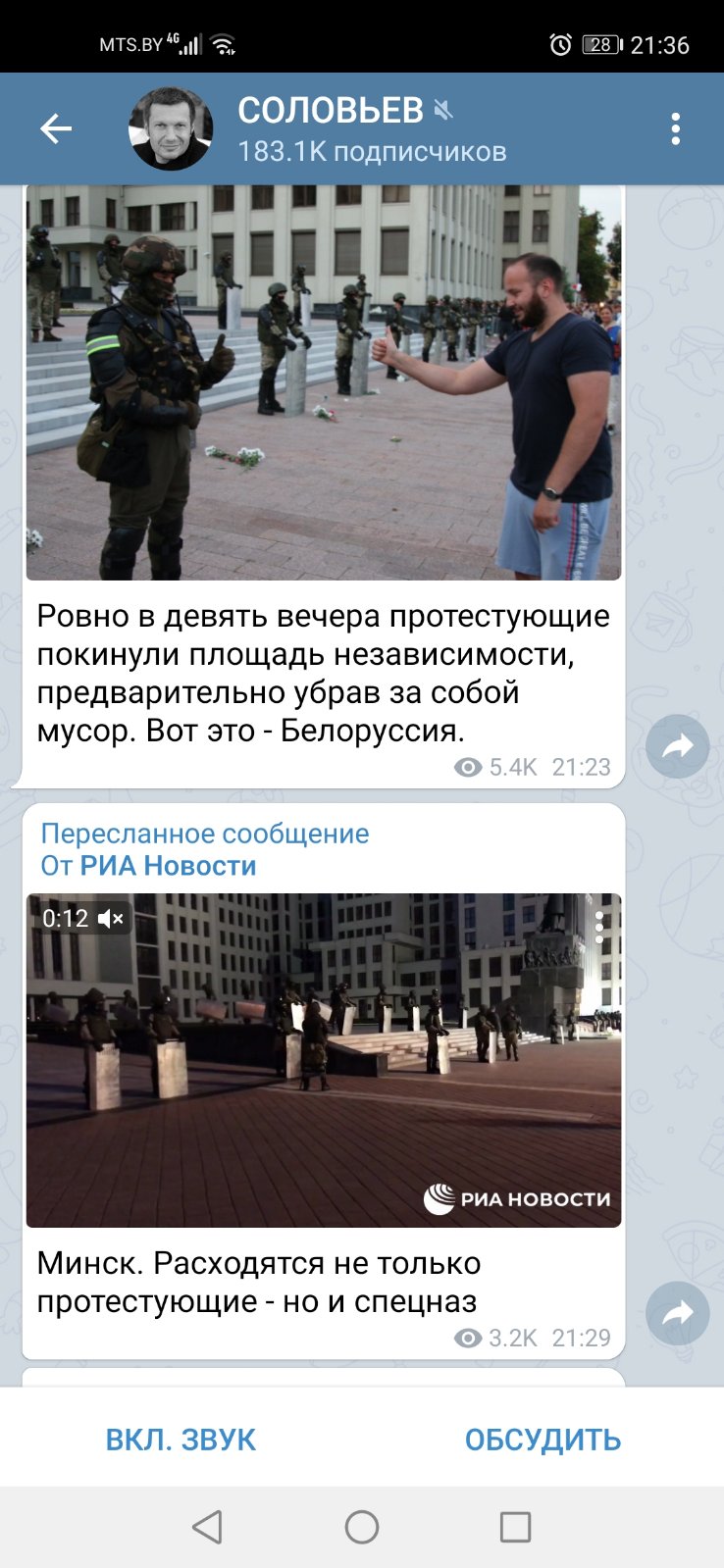Screen dimensions: 724x1568
Task: Share the forwarded Минск спецназ post
Action: tap(677, 1313)
